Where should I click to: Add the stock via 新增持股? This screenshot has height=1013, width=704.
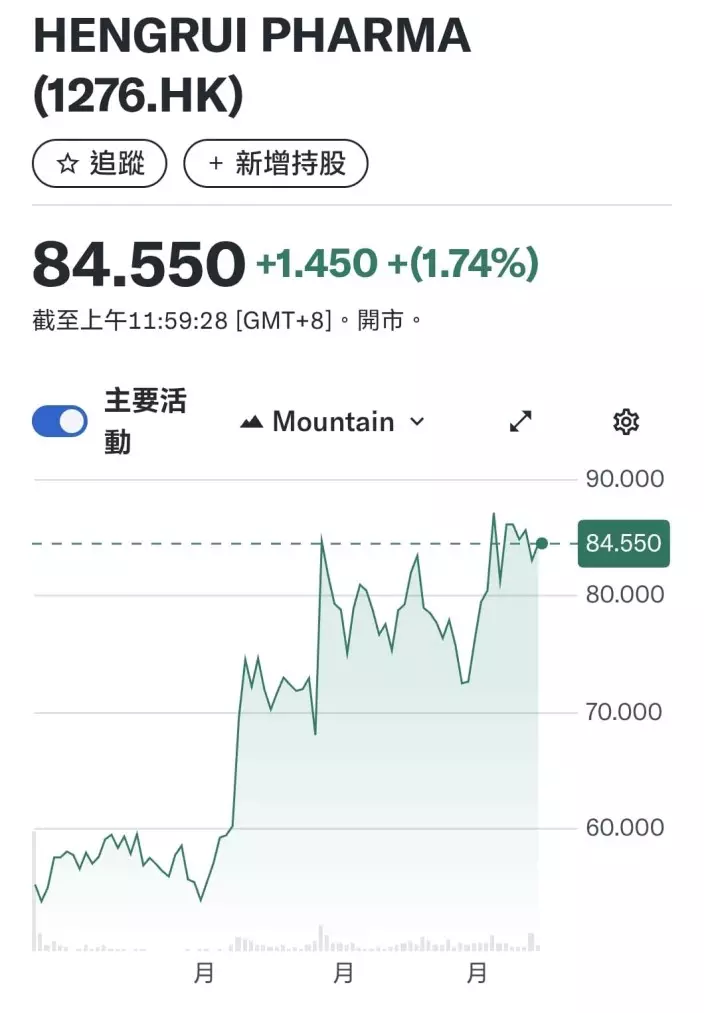point(276,163)
